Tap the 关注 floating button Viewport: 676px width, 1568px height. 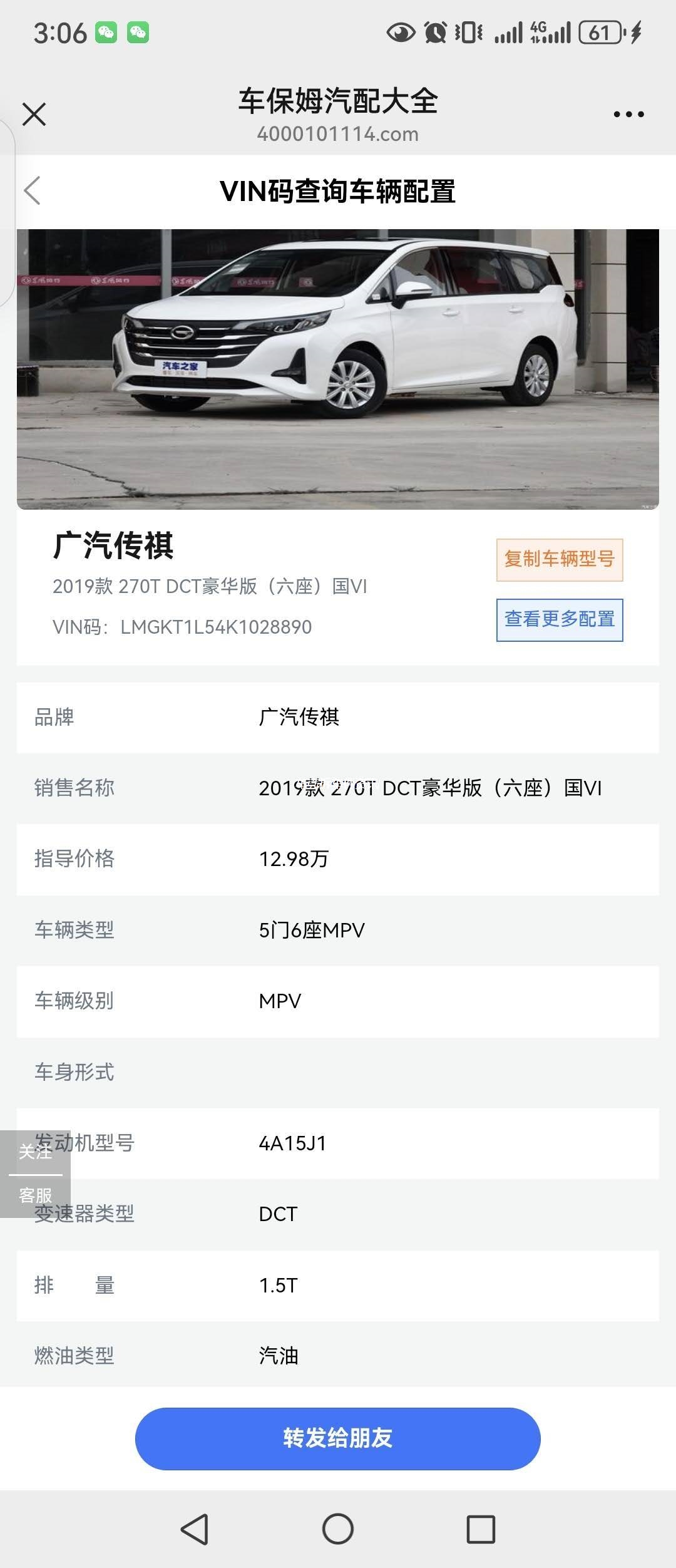pyautogui.click(x=35, y=1151)
